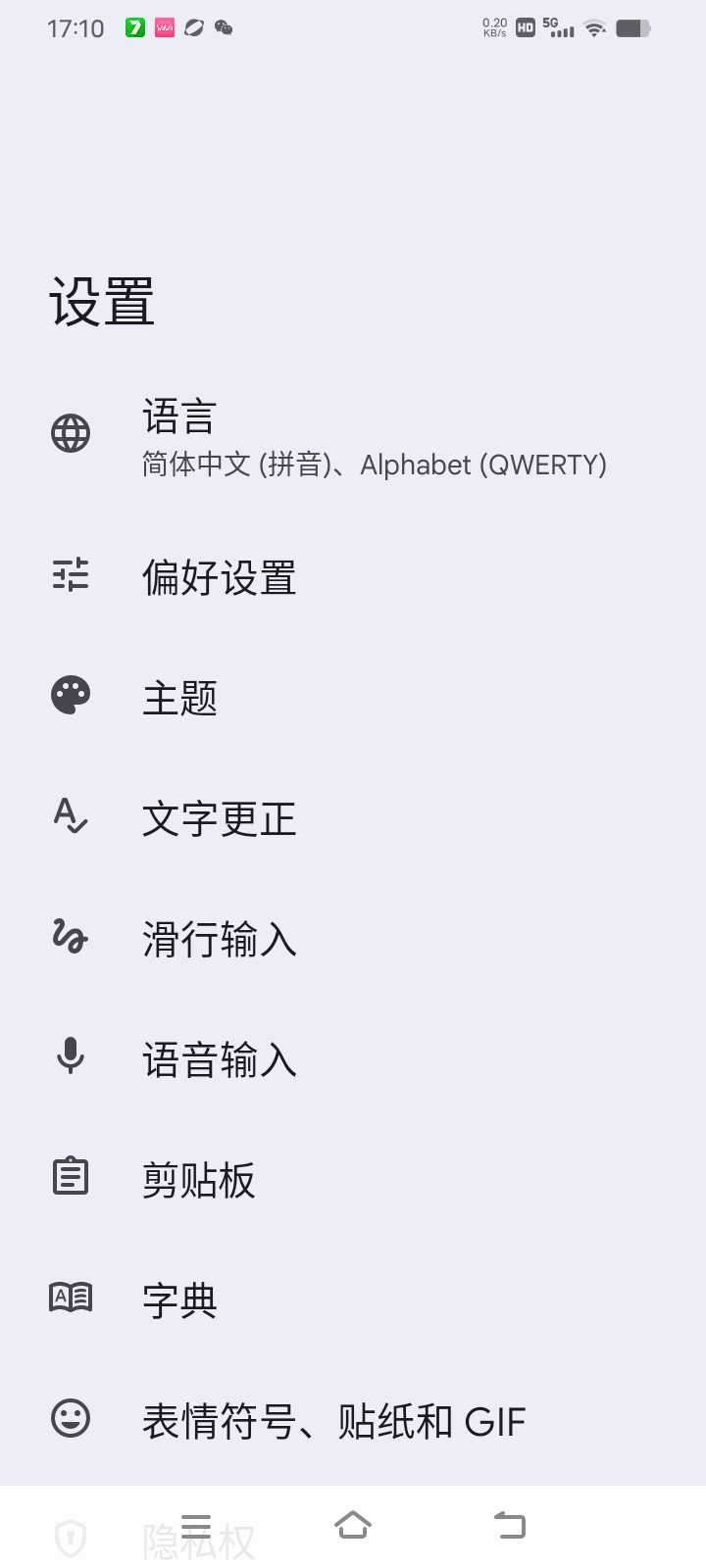
Task: Go back using the system back button
Action: [510, 1526]
